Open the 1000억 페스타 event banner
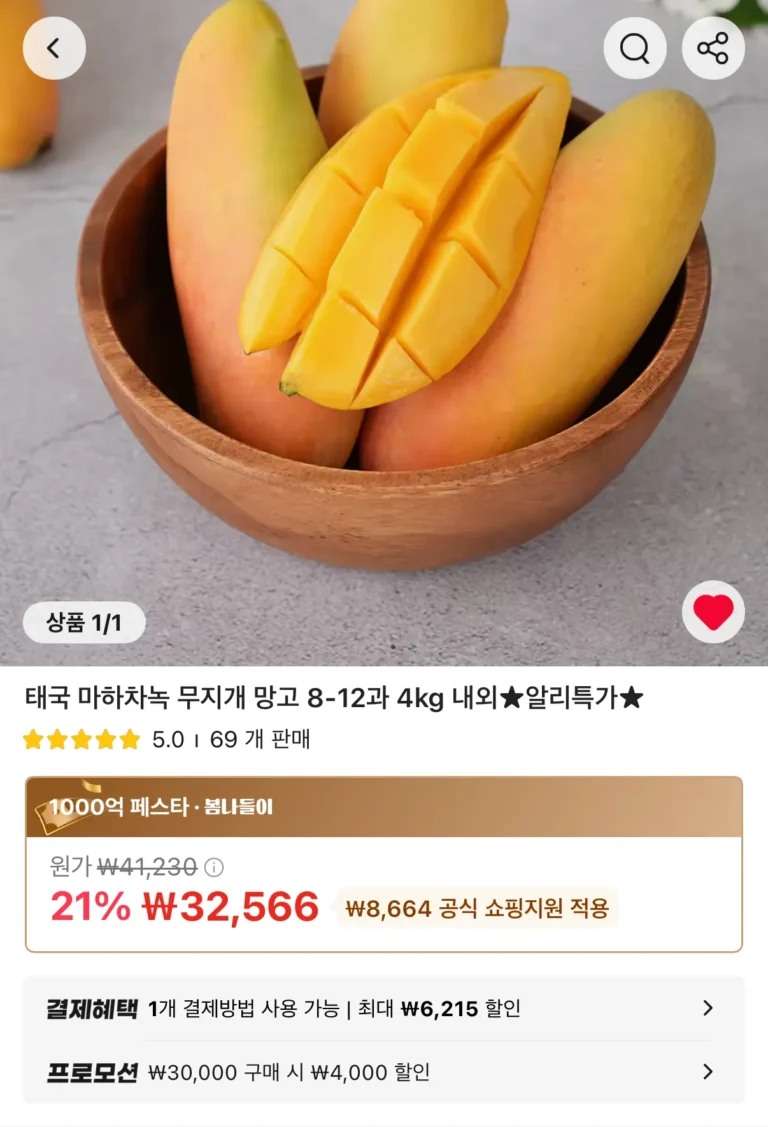 point(384,807)
